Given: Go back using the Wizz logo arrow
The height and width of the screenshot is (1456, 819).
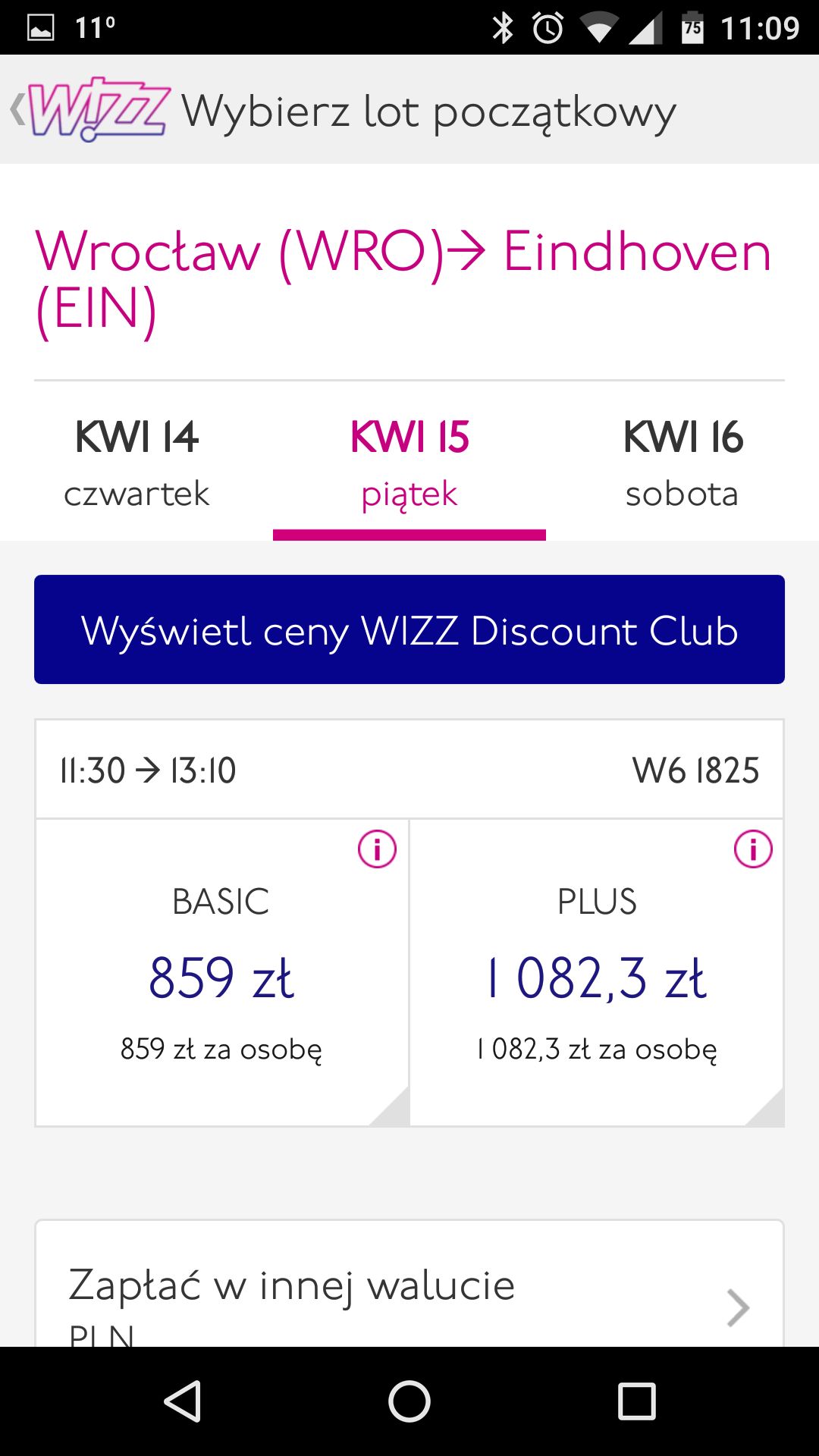Looking at the screenshot, I should tap(89, 109).
